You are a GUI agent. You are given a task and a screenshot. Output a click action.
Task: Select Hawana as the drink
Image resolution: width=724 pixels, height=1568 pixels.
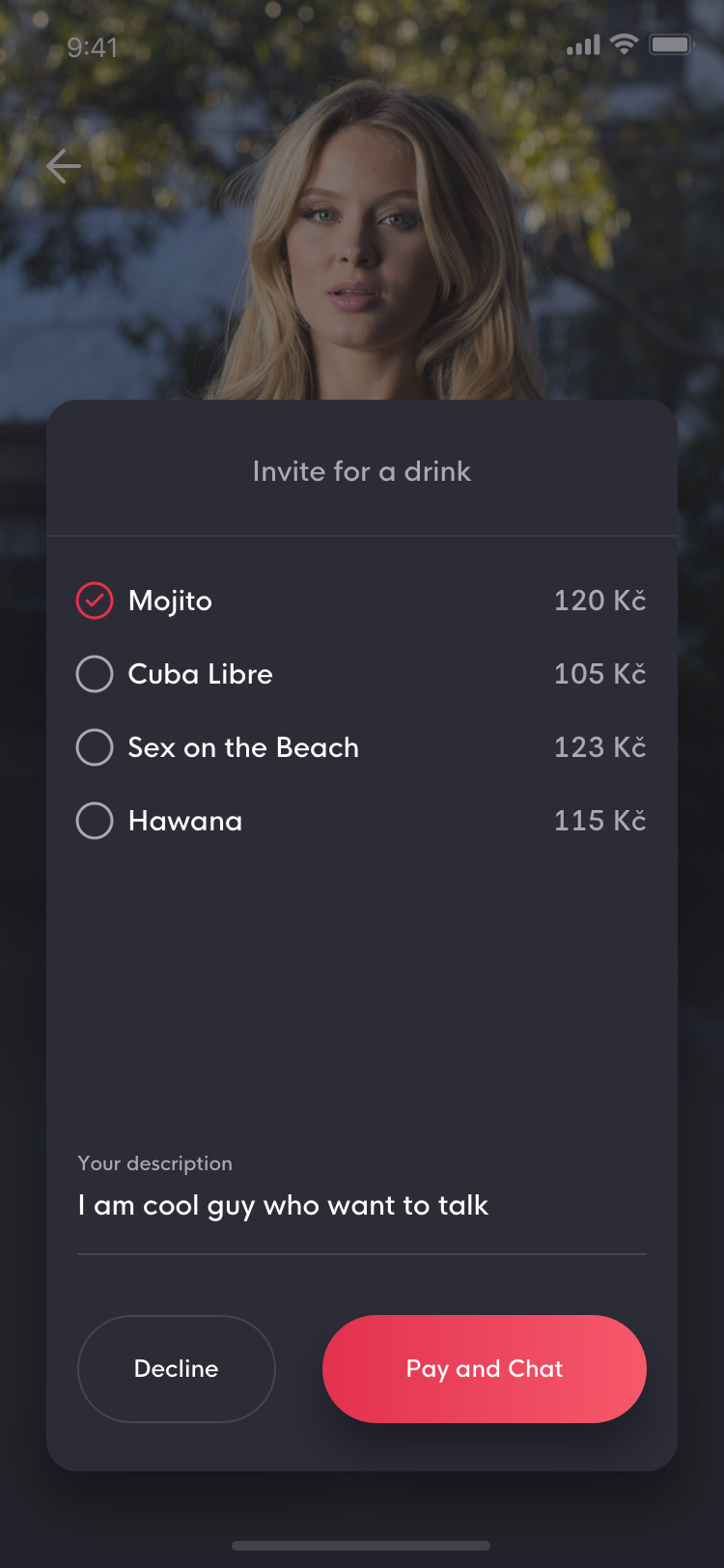[361, 821]
